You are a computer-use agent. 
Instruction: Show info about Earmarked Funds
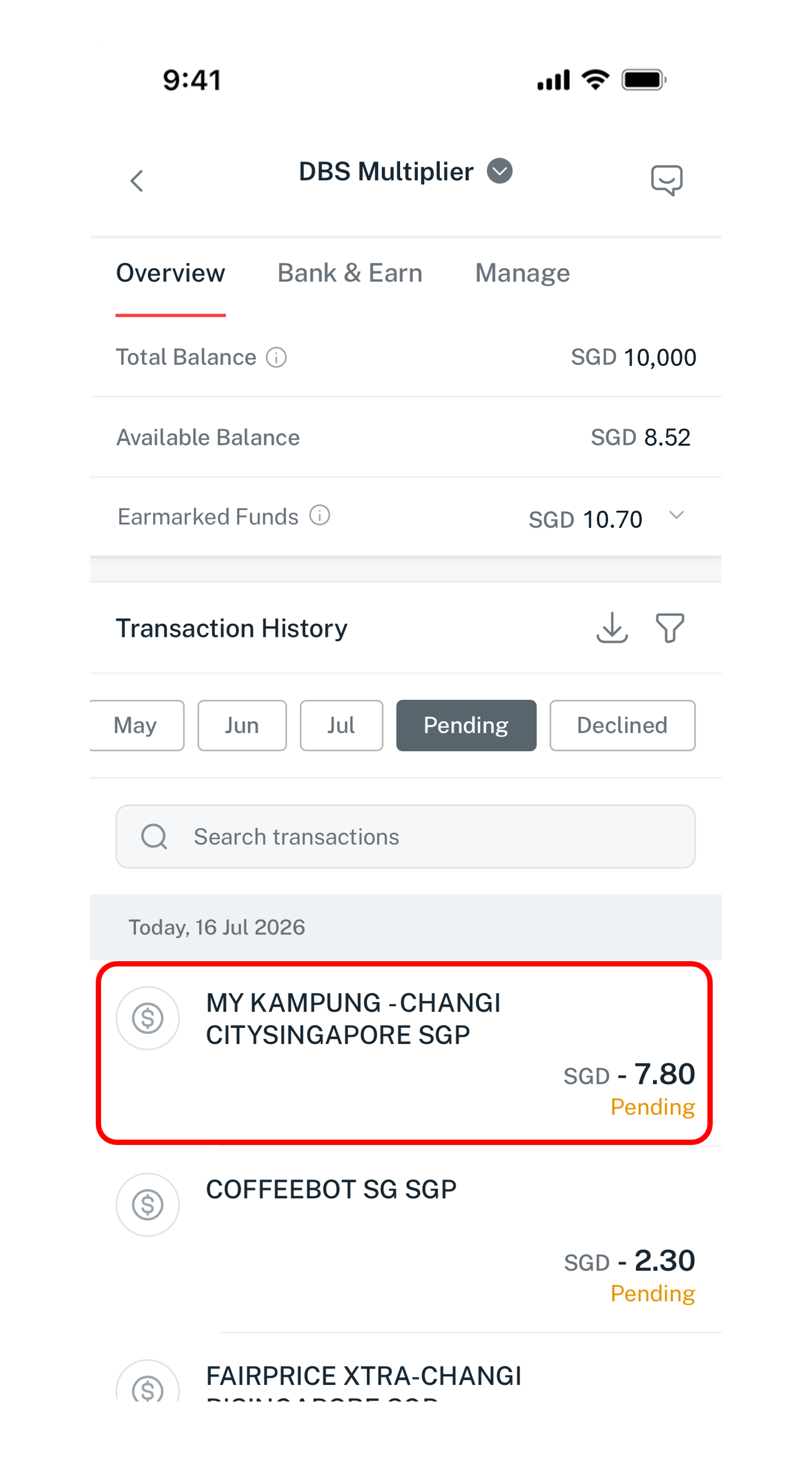point(320,515)
